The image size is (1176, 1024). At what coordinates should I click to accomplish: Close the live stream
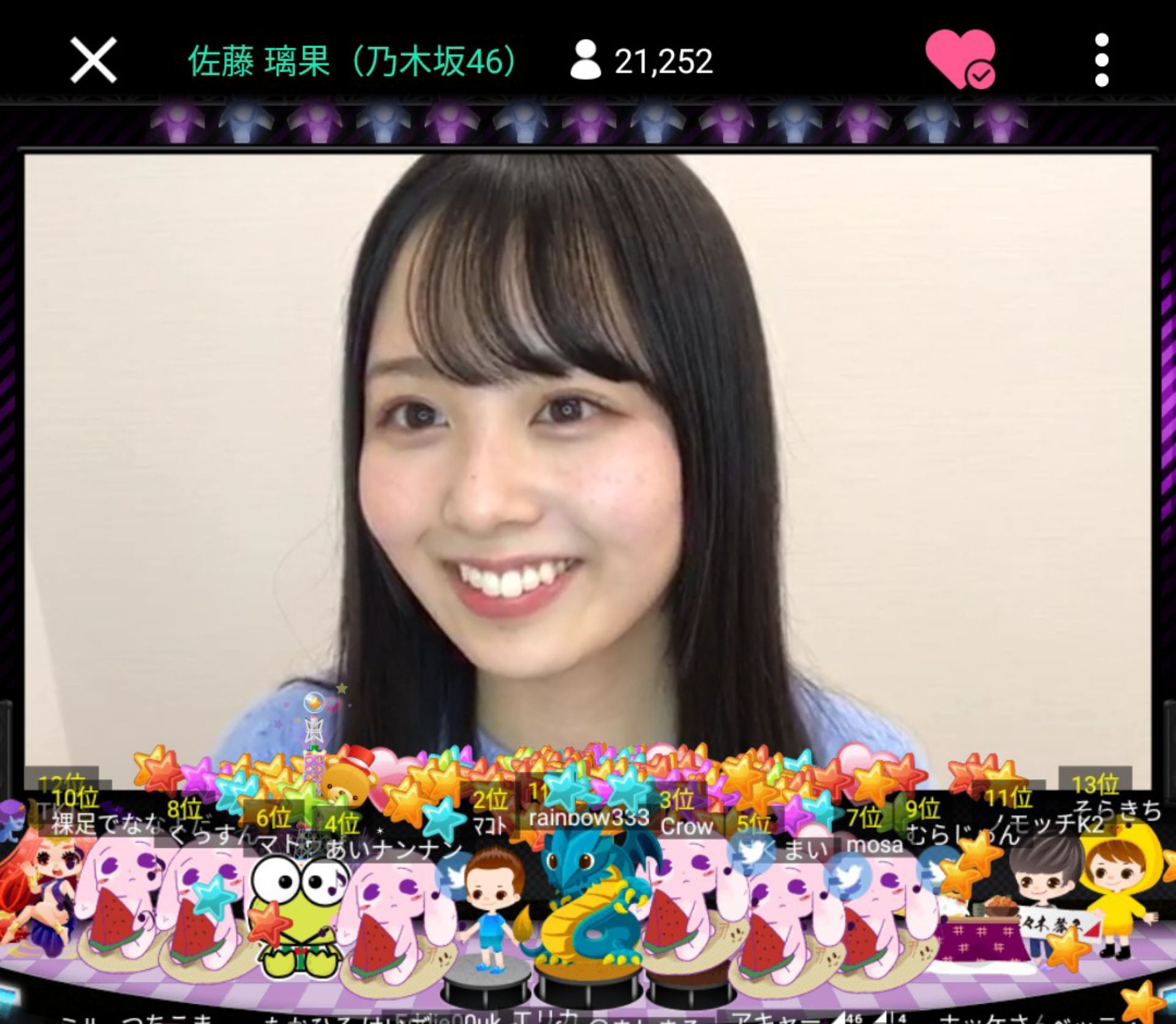[x=93, y=60]
